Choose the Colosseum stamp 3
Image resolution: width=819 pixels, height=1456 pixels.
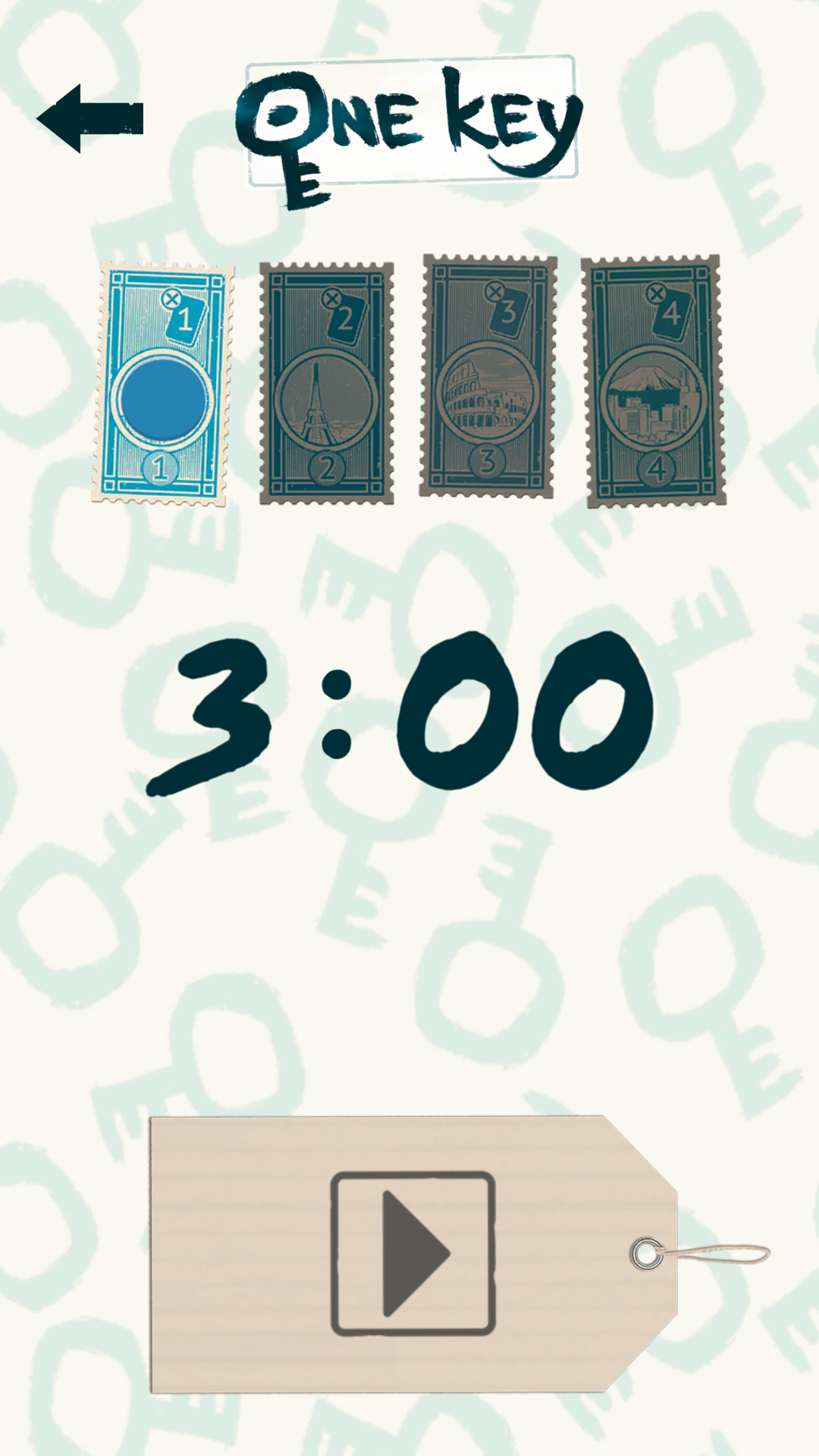pyautogui.click(x=488, y=377)
